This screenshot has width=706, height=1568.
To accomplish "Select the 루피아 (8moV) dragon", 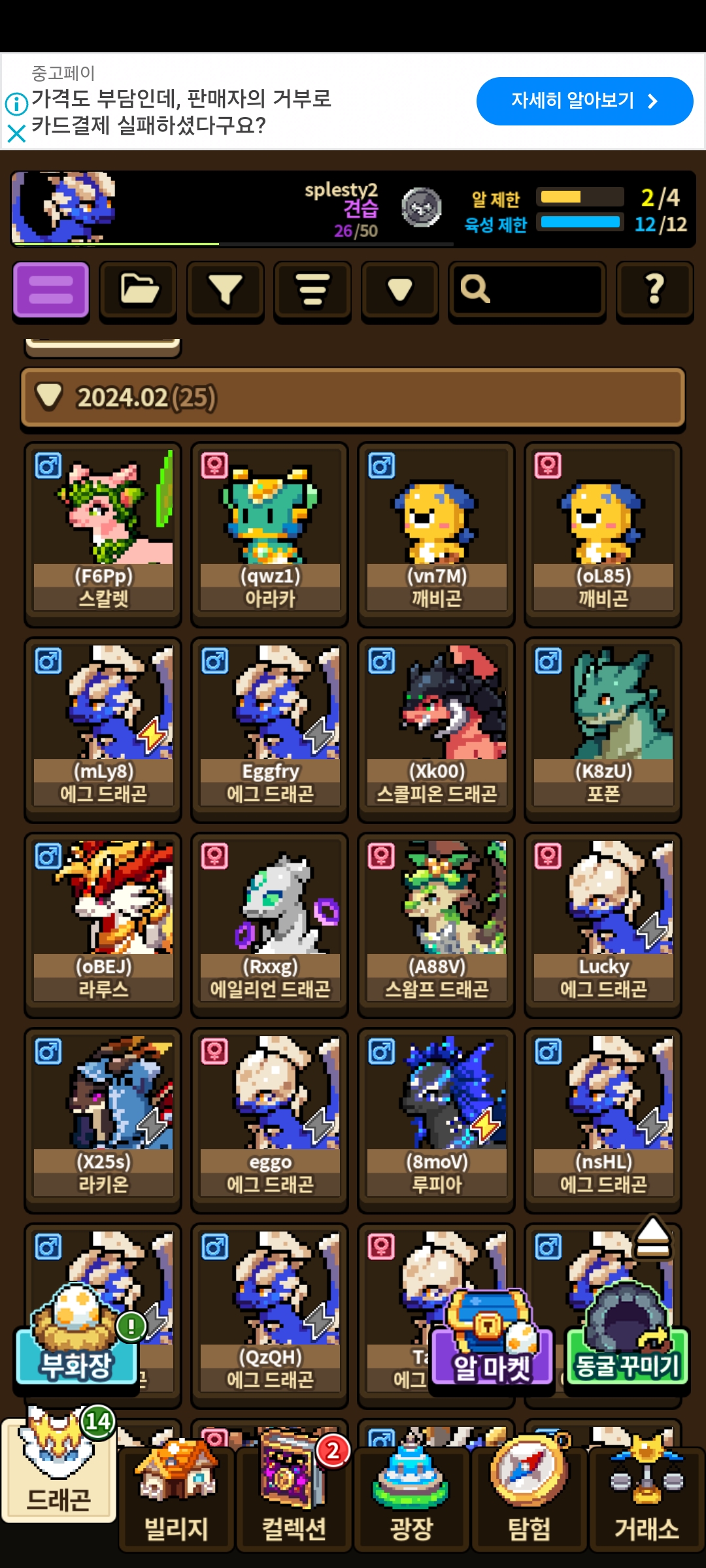I will 436,1117.
